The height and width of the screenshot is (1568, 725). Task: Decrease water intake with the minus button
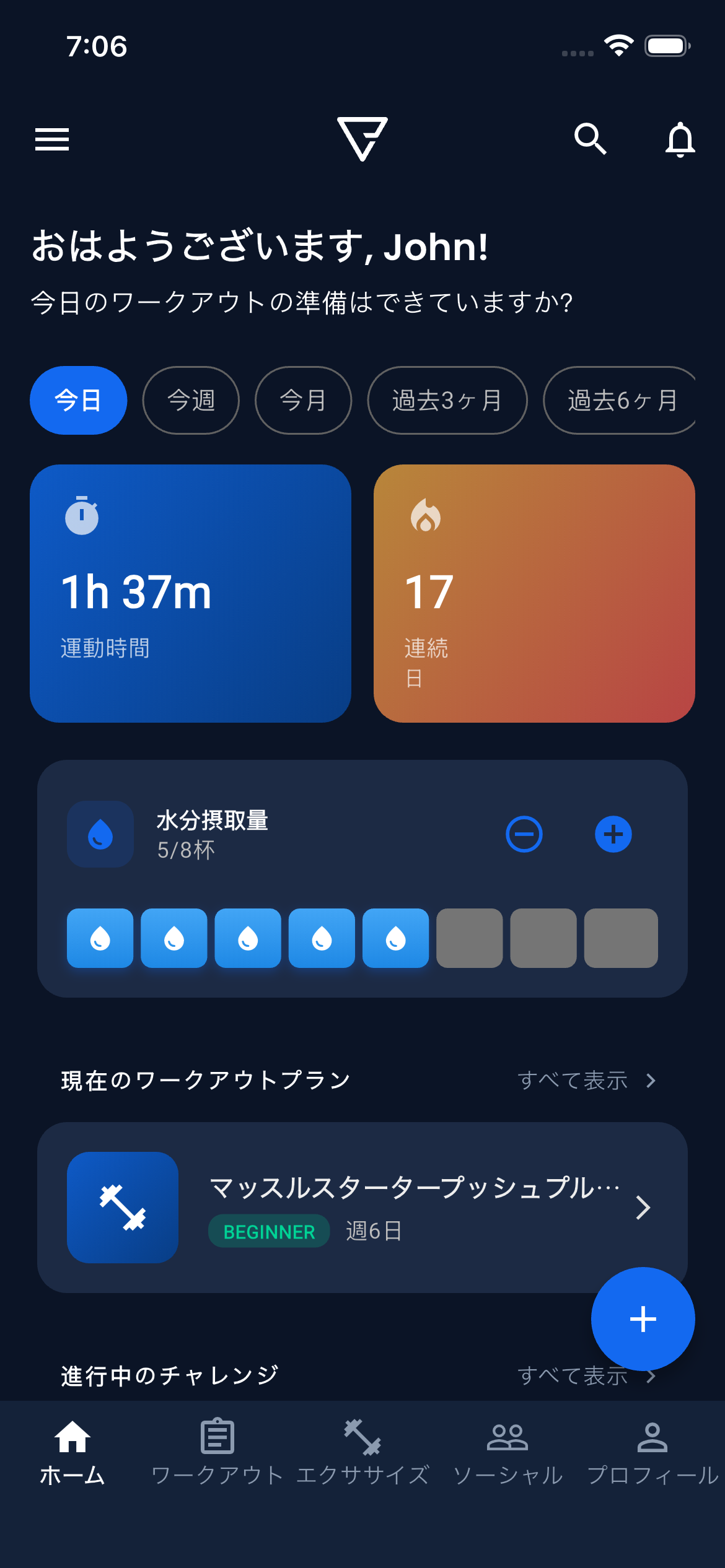coord(524,834)
